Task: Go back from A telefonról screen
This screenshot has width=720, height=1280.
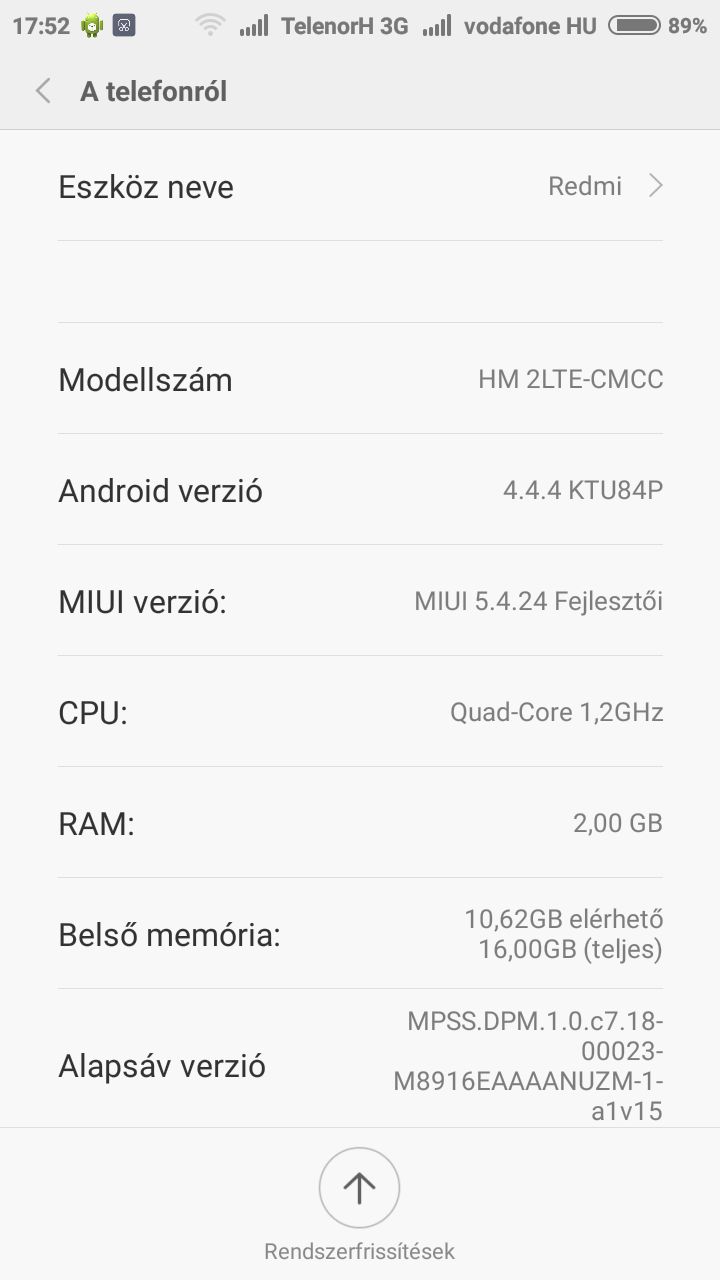Action: 43,92
